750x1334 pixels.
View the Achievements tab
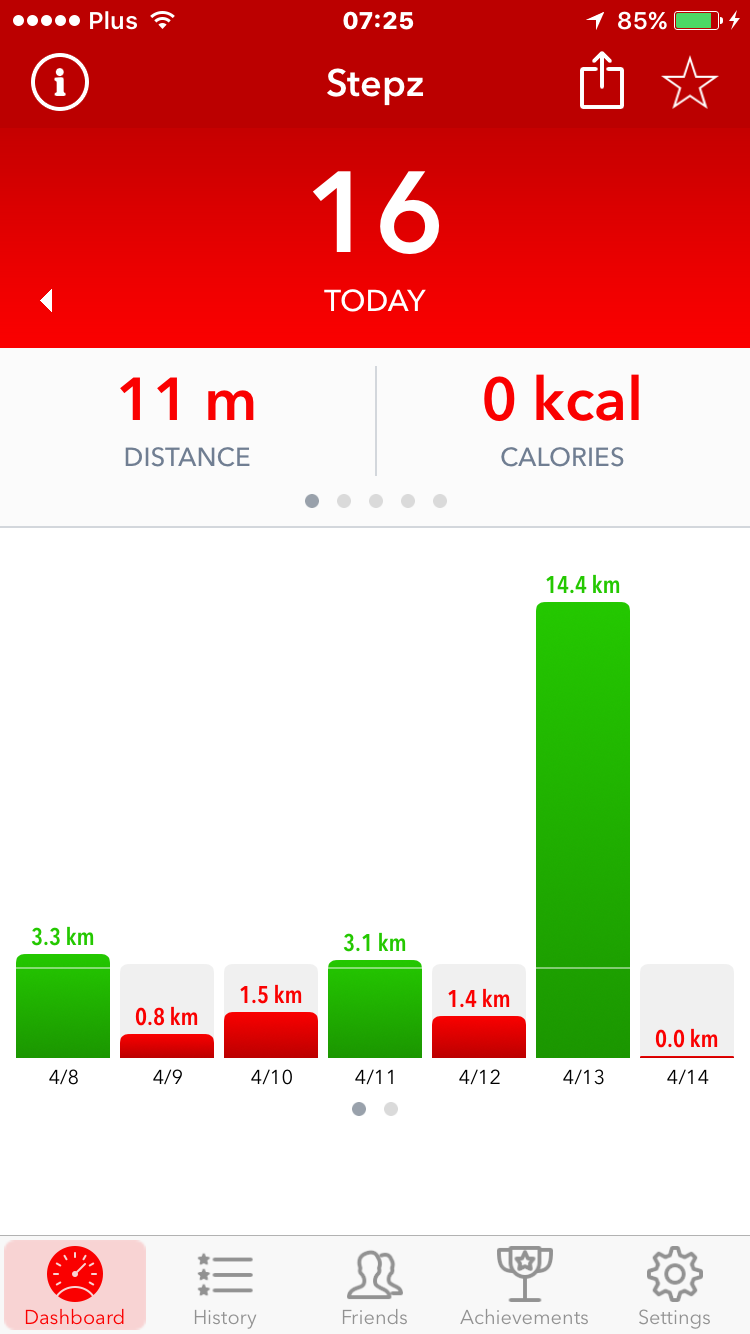click(524, 1286)
